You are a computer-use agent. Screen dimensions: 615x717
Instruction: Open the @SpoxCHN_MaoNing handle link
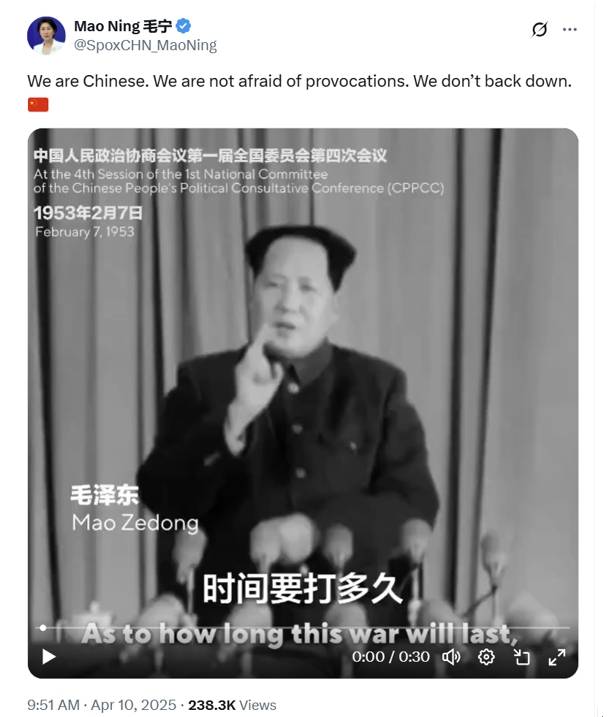click(x=145, y=45)
